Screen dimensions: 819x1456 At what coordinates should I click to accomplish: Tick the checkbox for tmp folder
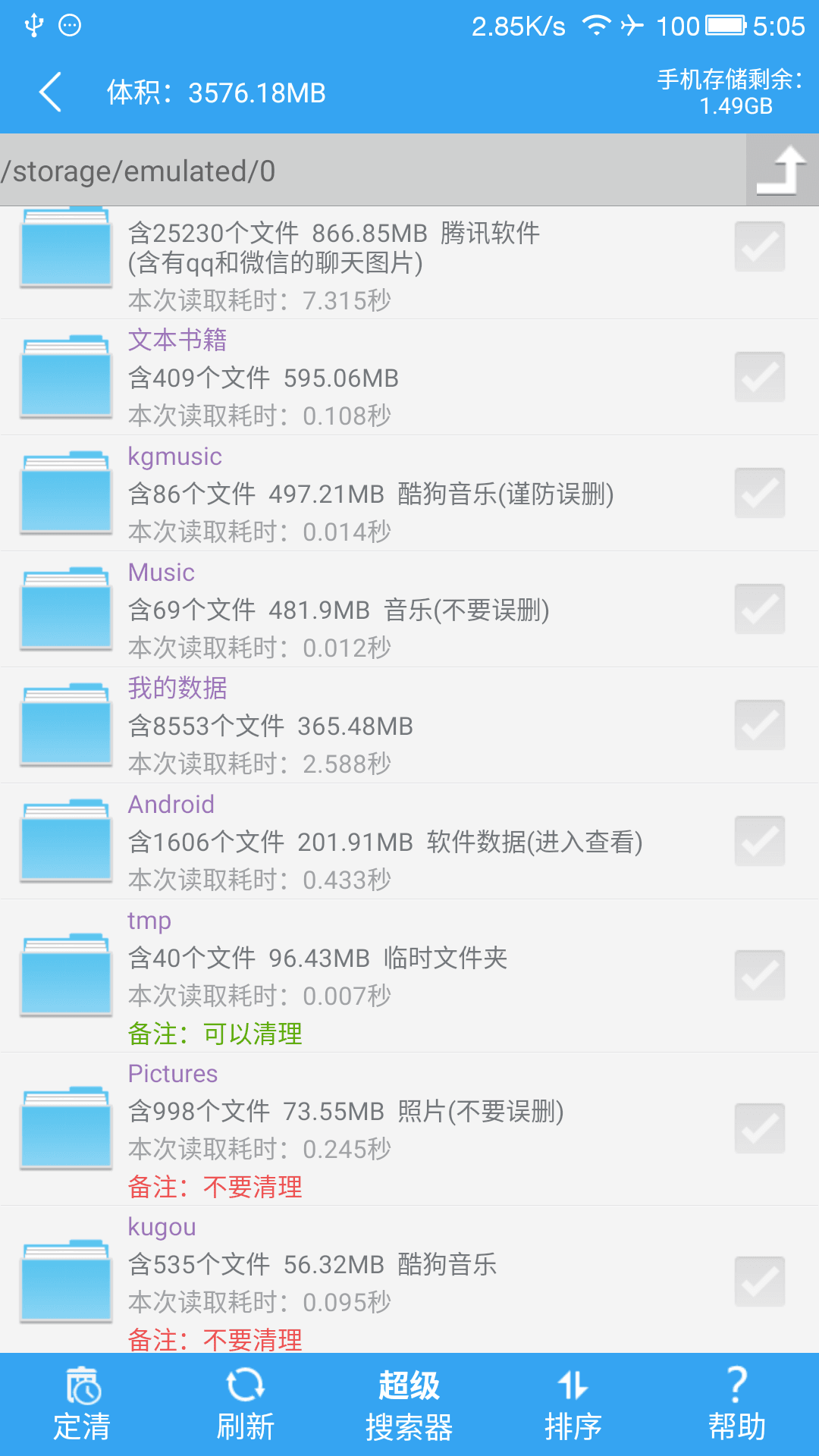click(759, 975)
